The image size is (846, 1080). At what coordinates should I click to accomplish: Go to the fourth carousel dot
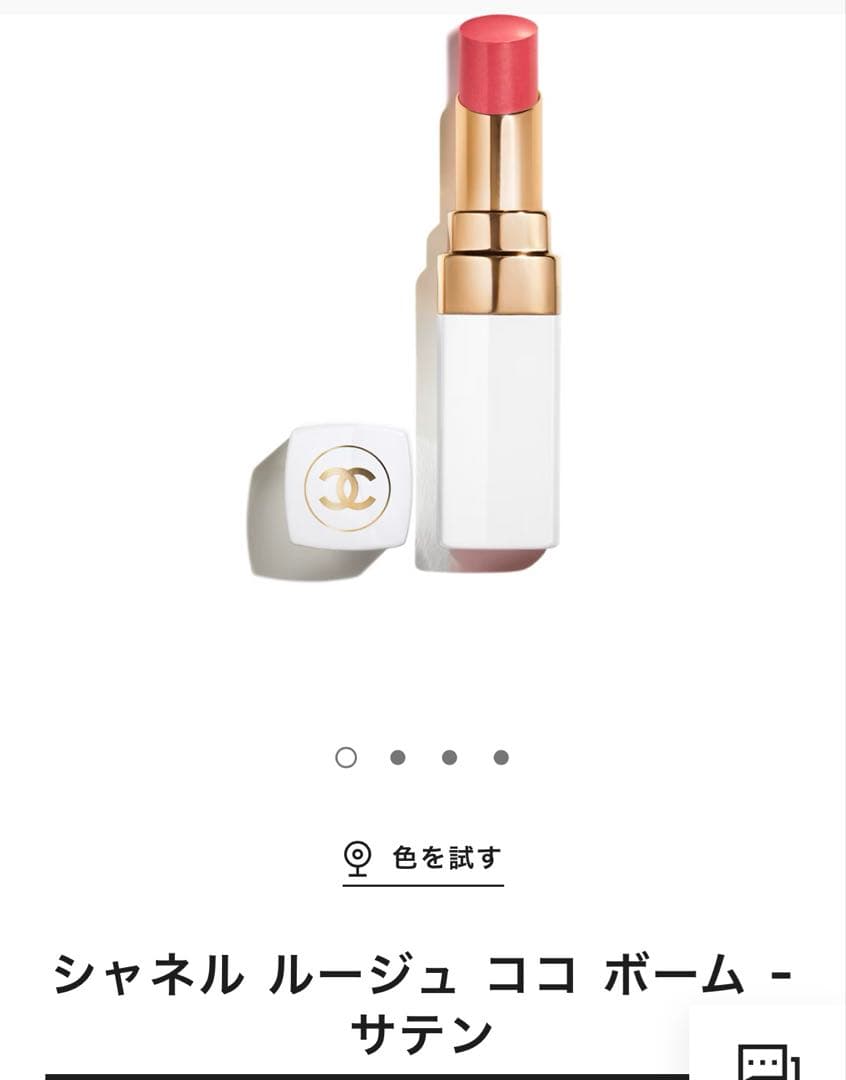(x=501, y=757)
